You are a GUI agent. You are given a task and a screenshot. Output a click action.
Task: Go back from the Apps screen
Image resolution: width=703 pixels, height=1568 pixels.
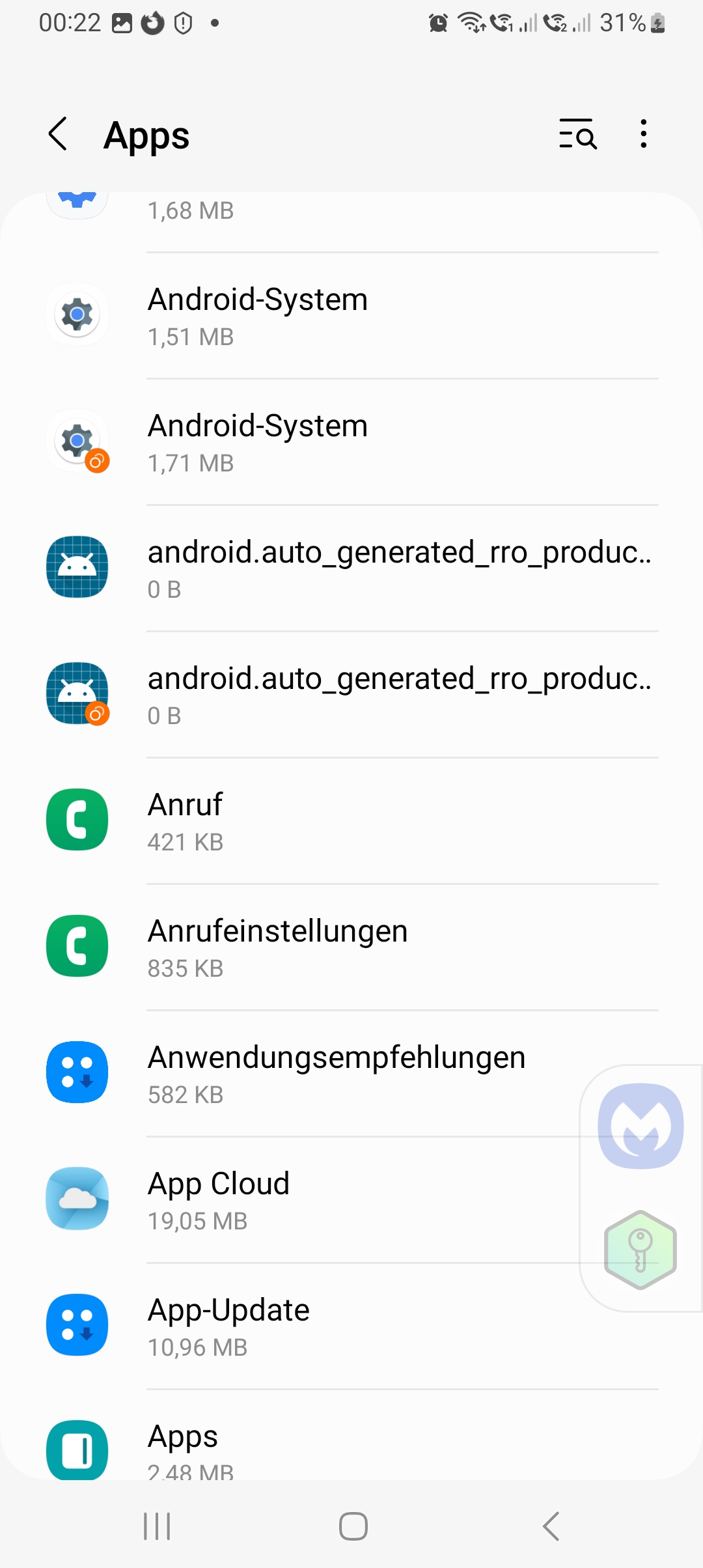coord(59,134)
